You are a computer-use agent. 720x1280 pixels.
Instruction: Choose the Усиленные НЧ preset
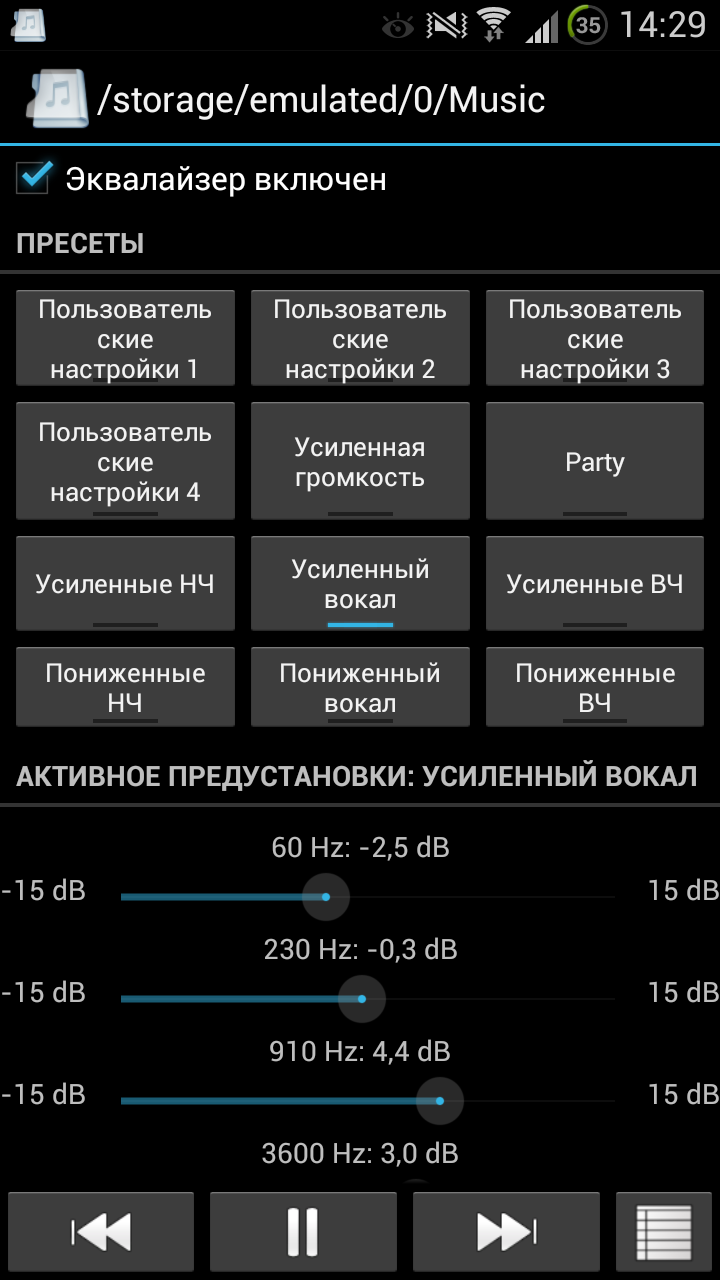(125, 584)
